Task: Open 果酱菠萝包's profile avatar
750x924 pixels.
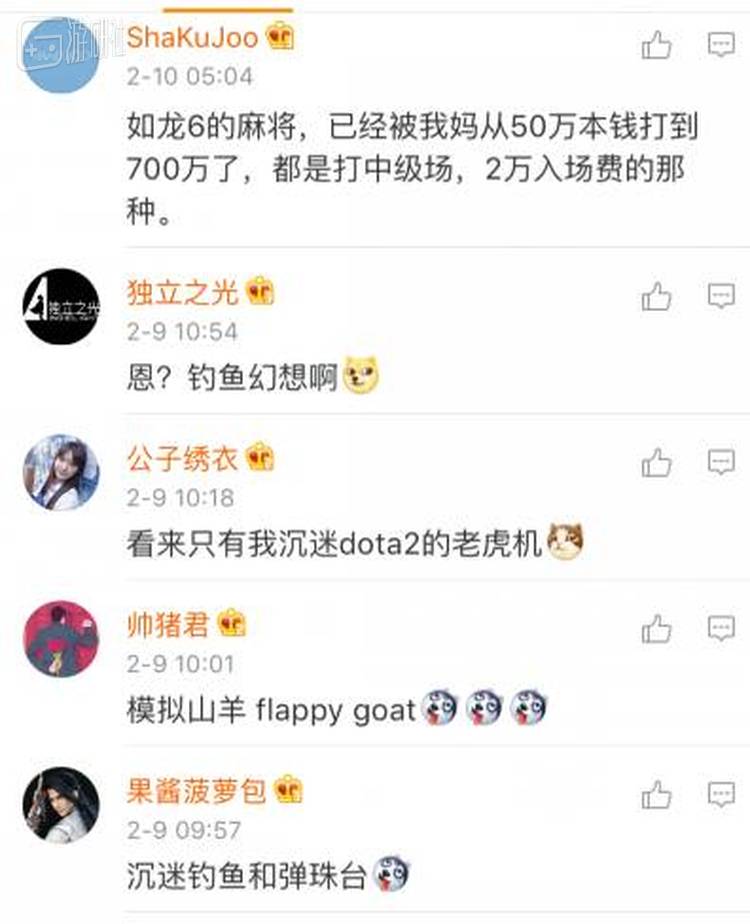Action: tap(61, 806)
